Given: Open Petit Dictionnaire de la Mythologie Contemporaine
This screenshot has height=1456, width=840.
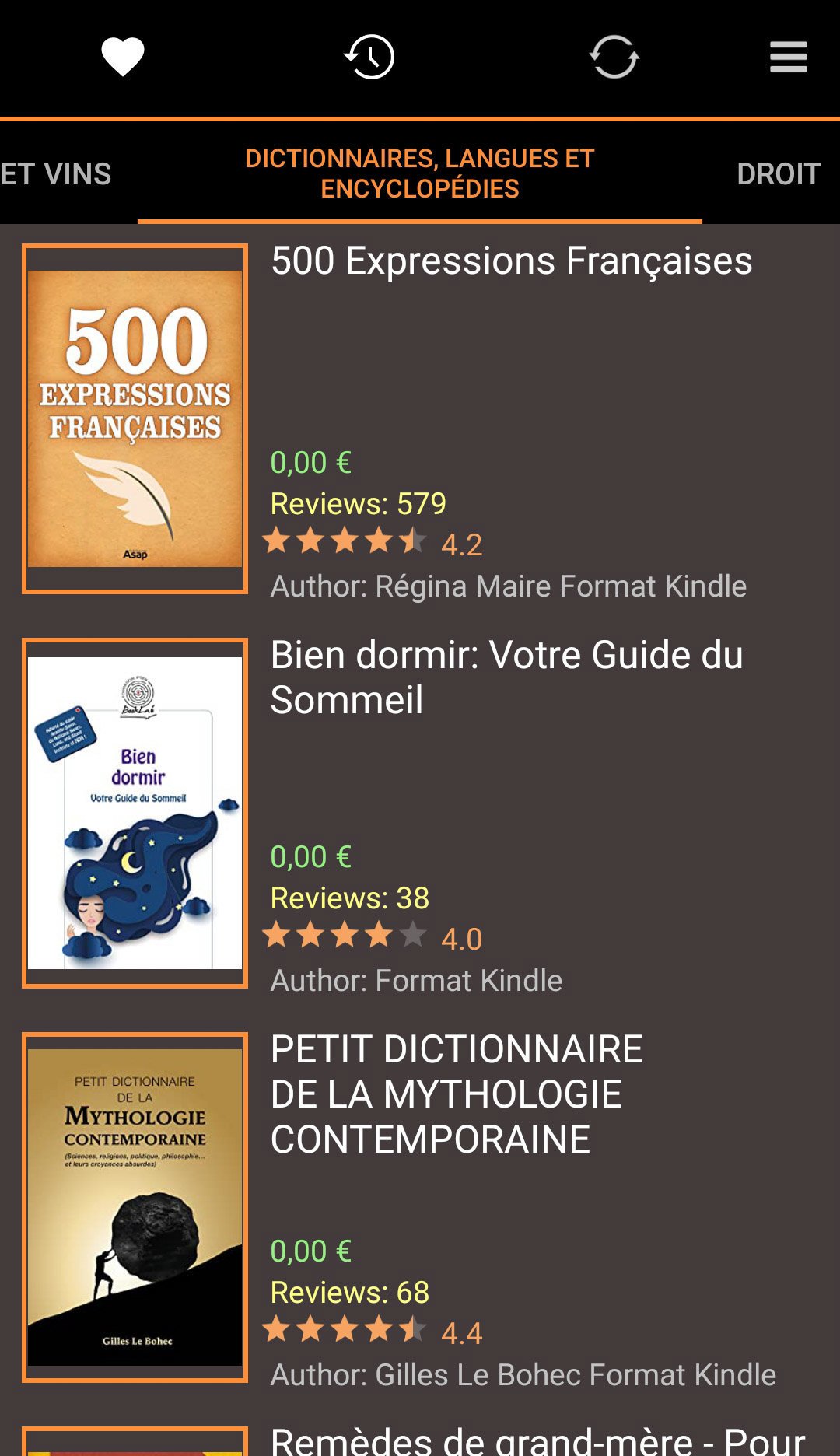Looking at the screenshot, I should tap(457, 1094).
